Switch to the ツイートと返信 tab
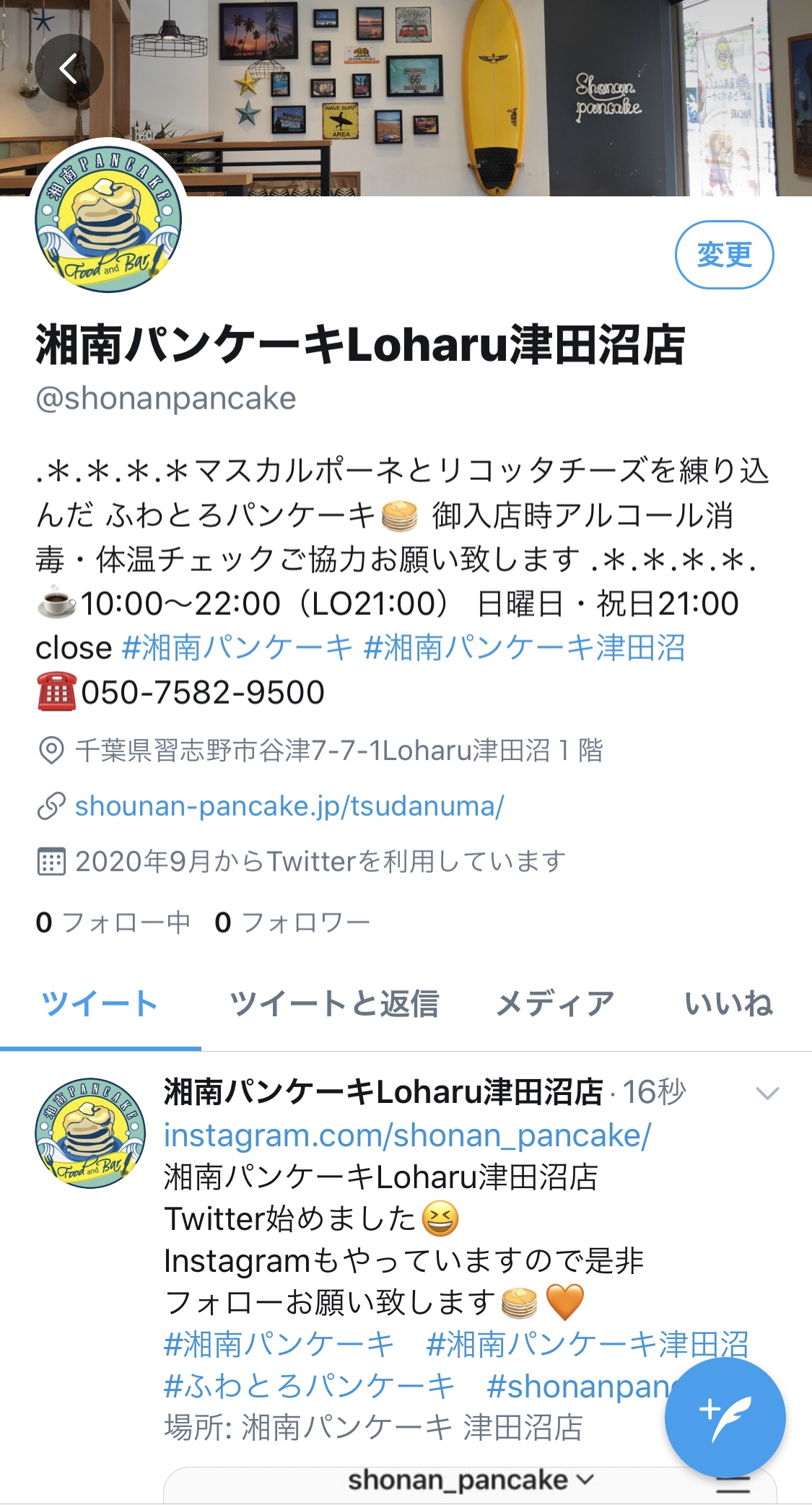 pos(333,1004)
